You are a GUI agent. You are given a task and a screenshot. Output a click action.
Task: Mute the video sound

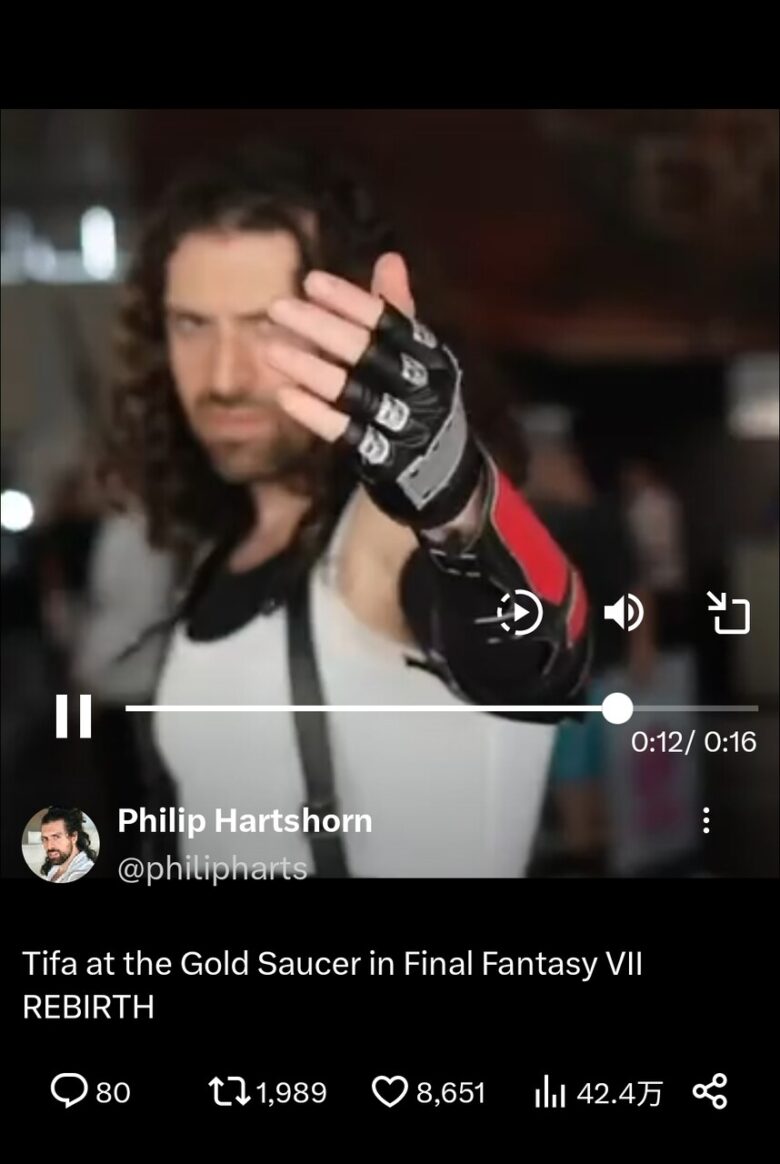(x=624, y=613)
